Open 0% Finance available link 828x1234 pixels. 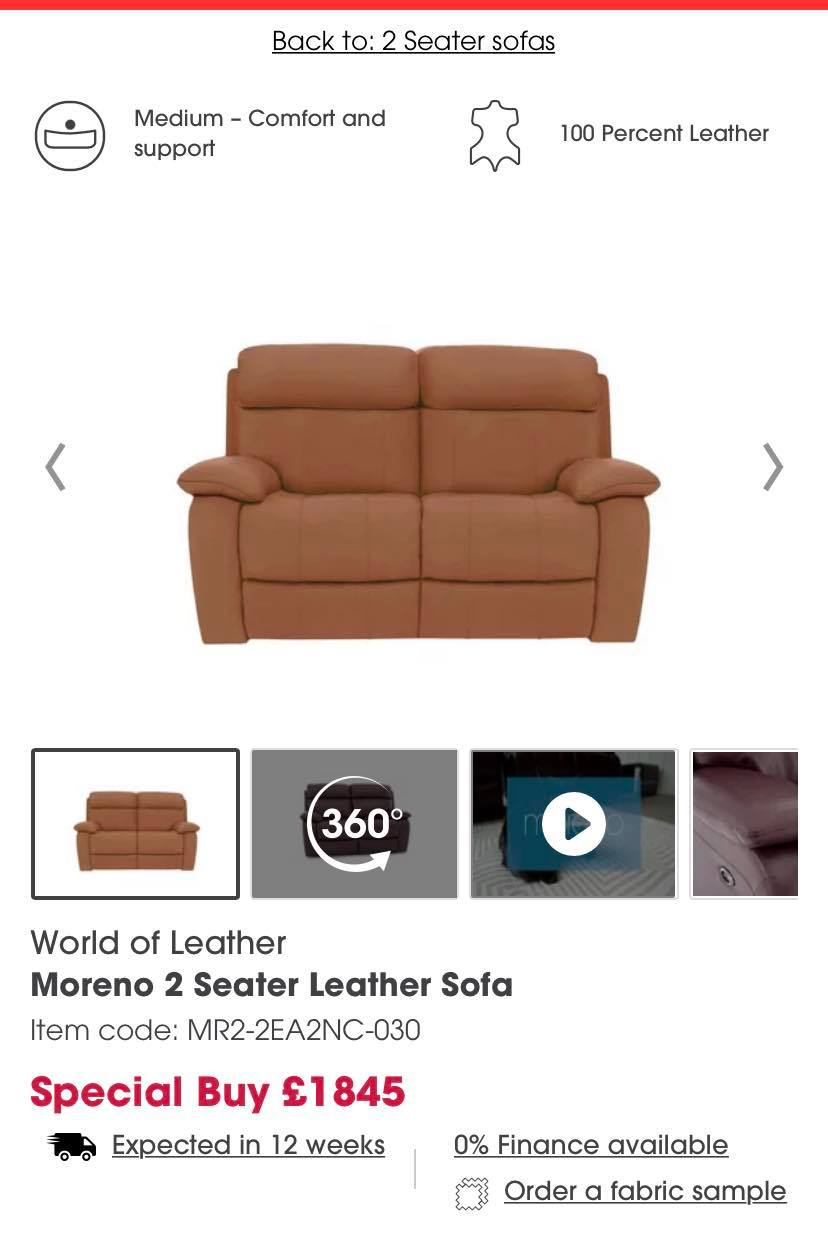(590, 1145)
